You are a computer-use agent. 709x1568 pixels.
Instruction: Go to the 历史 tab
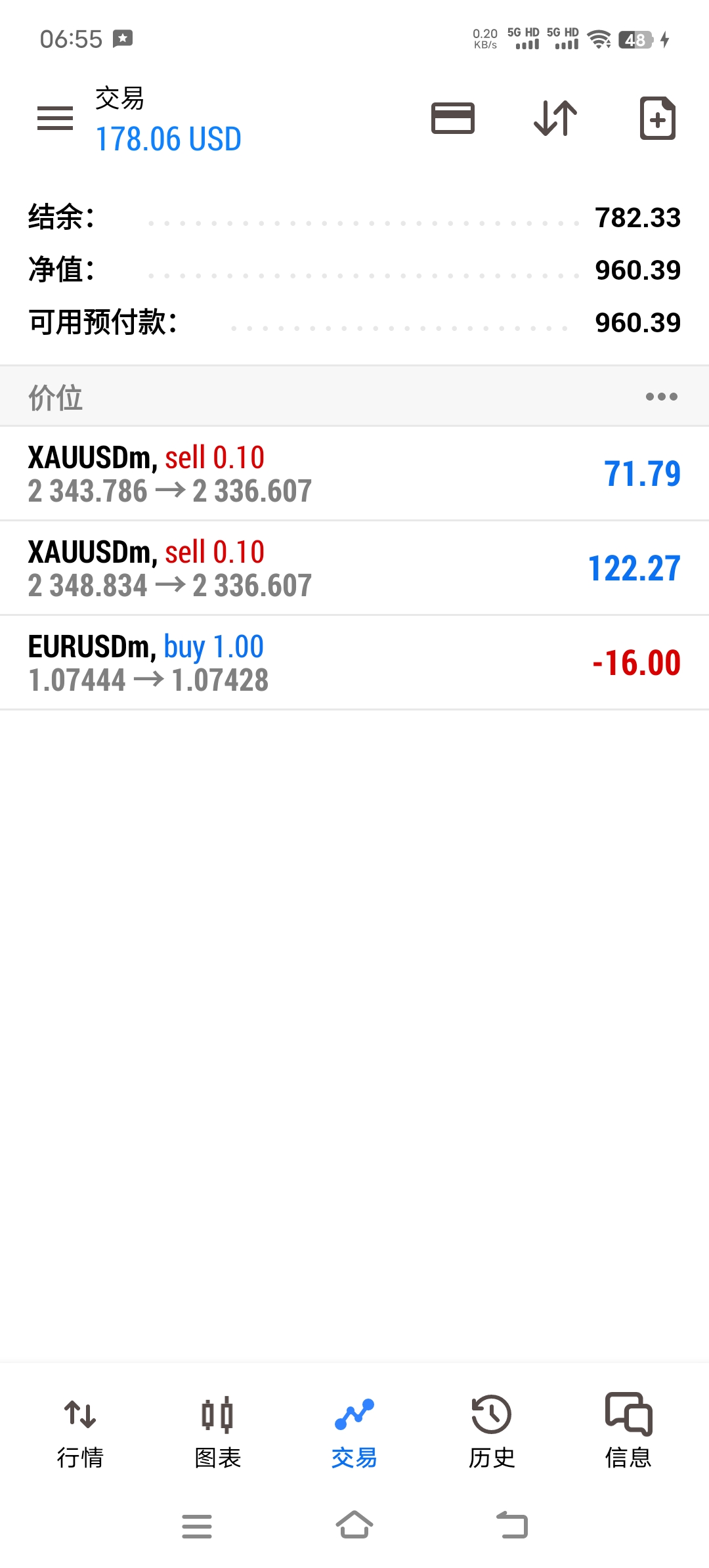pyautogui.click(x=491, y=1431)
